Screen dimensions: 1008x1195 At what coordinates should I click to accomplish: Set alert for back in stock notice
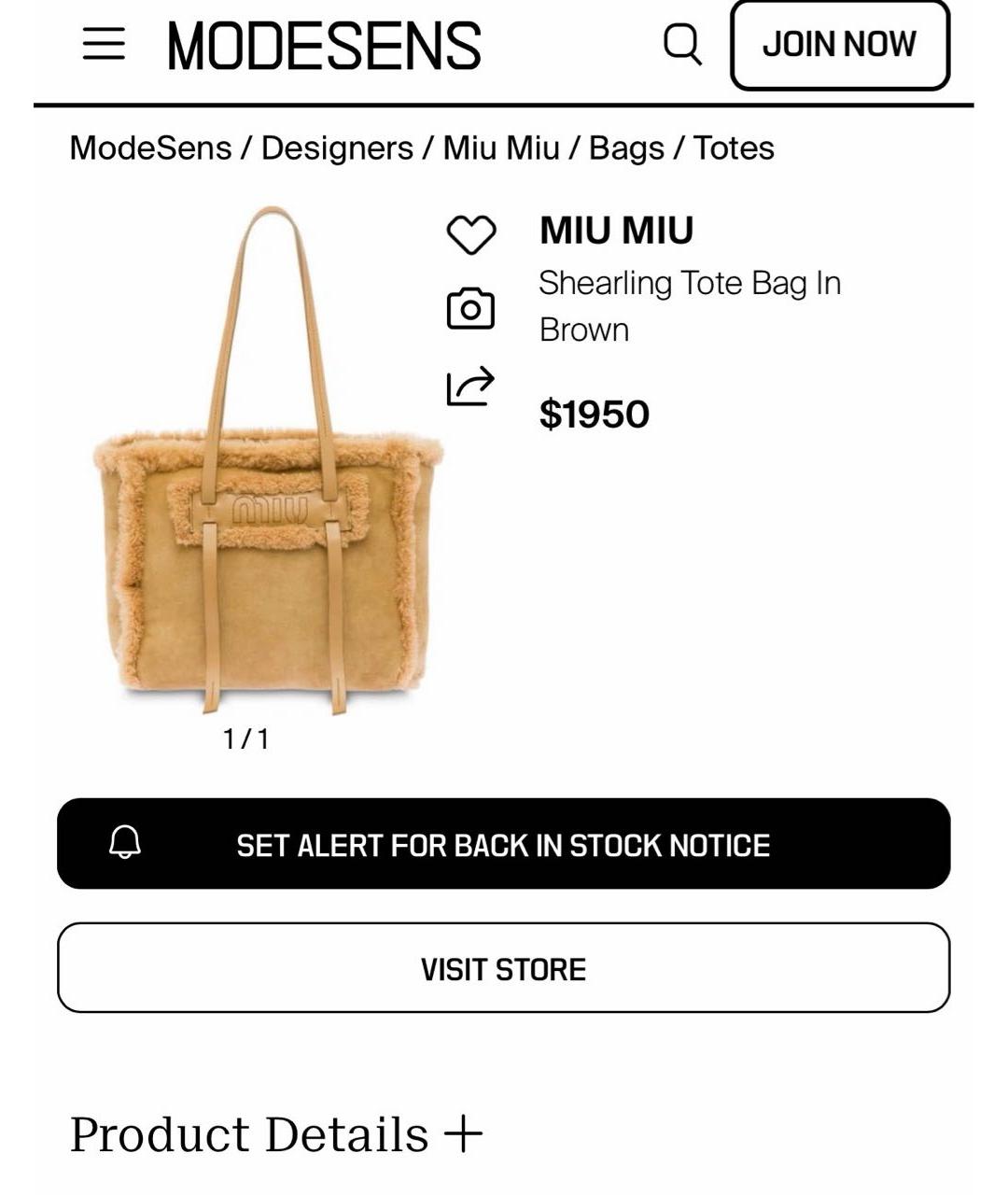(503, 844)
